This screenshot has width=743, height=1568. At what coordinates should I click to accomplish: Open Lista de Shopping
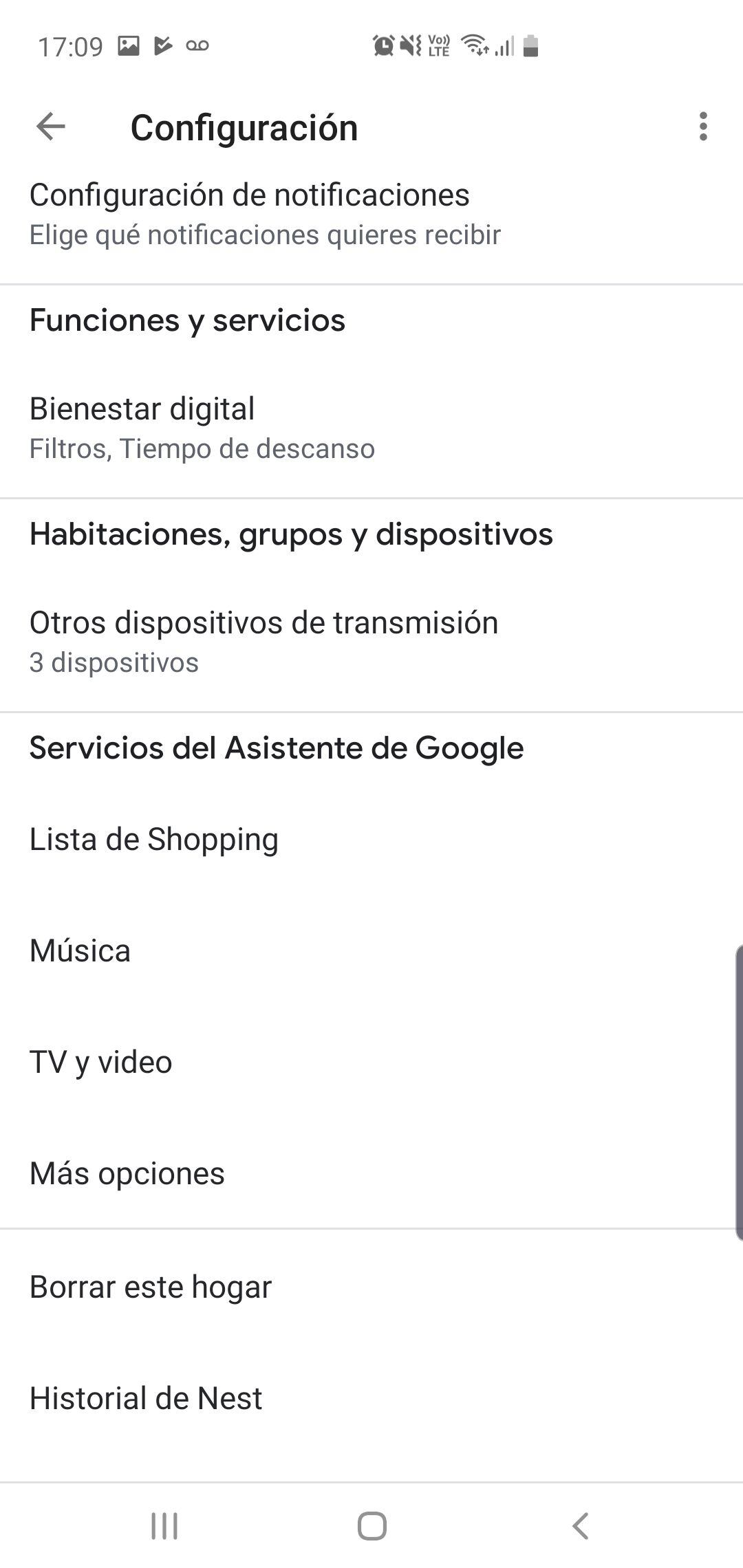(x=154, y=839)
